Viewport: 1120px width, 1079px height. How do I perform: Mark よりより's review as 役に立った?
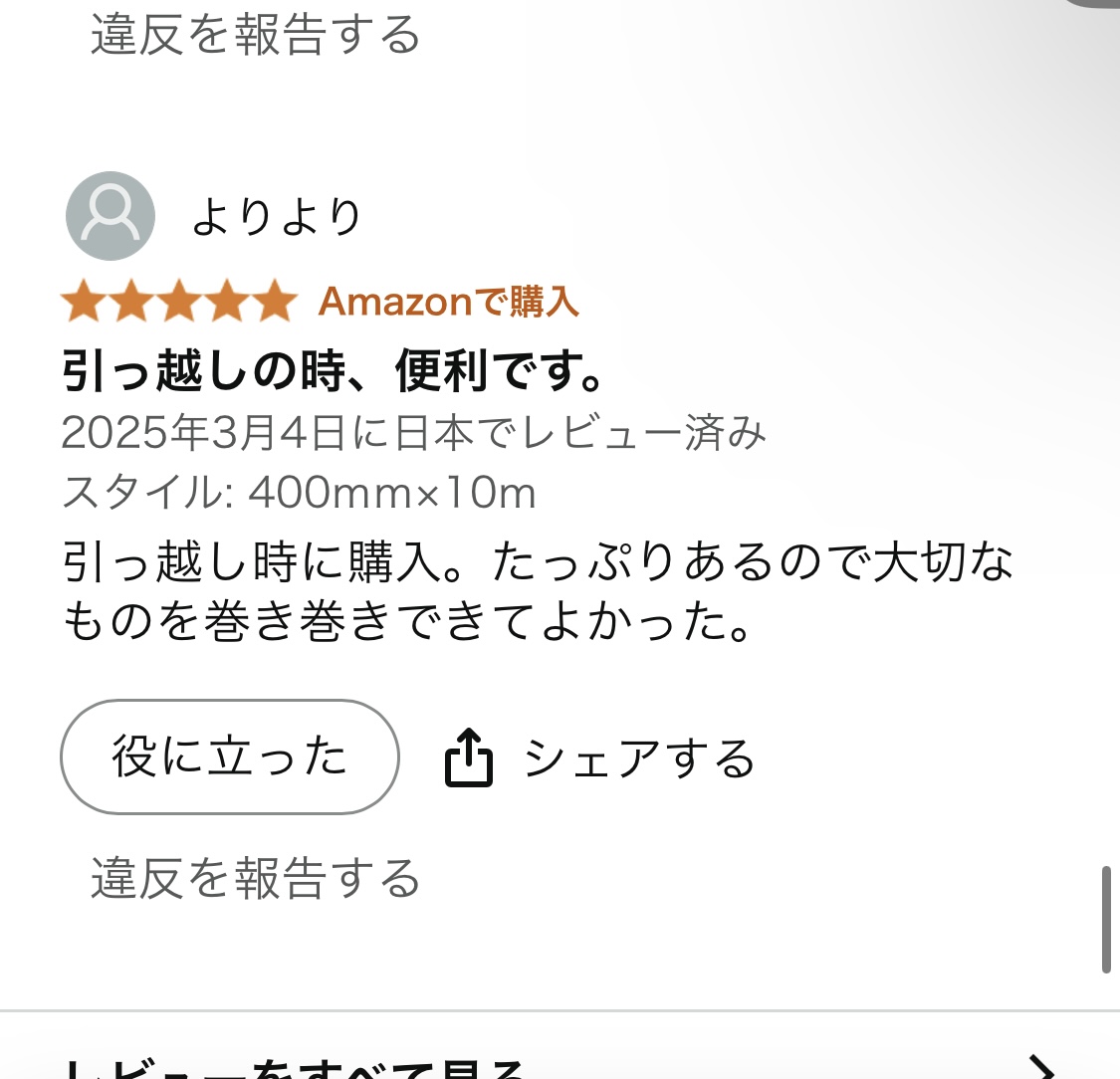(x=229, y=756)
